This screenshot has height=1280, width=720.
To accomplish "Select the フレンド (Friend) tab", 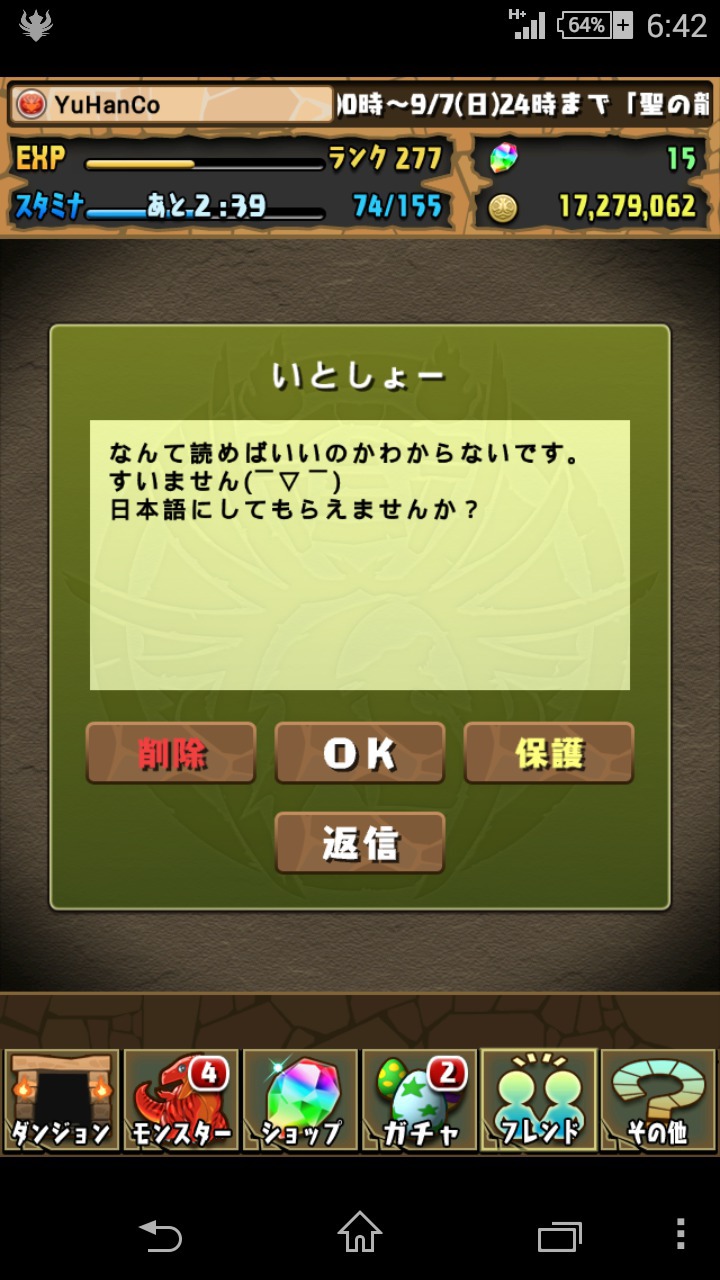I will [538, 1100].
